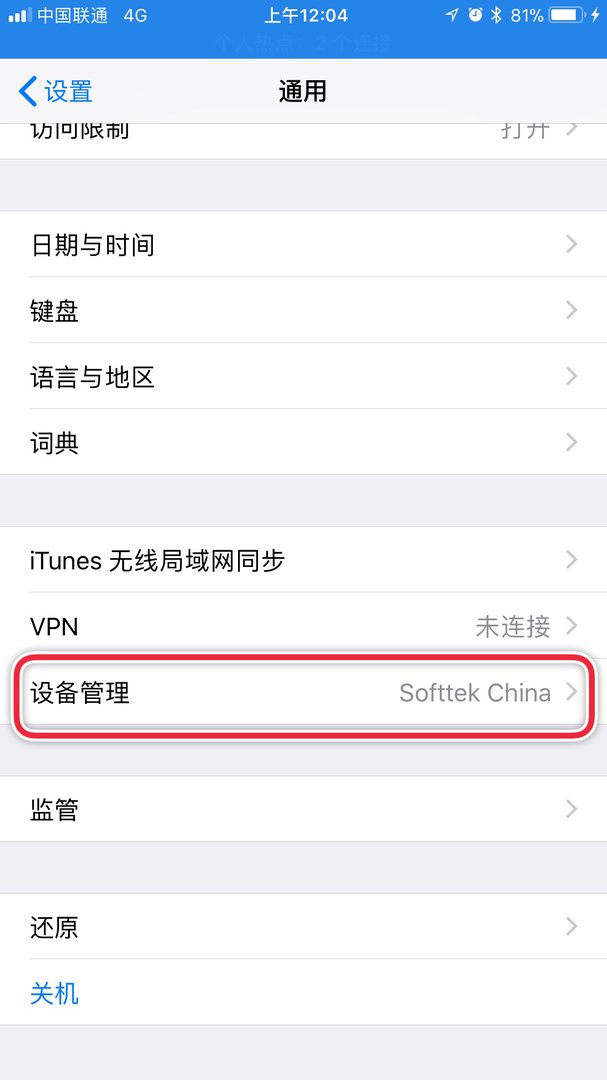
Task: Open iTunes 无线局域网同步
Action: 300,560
